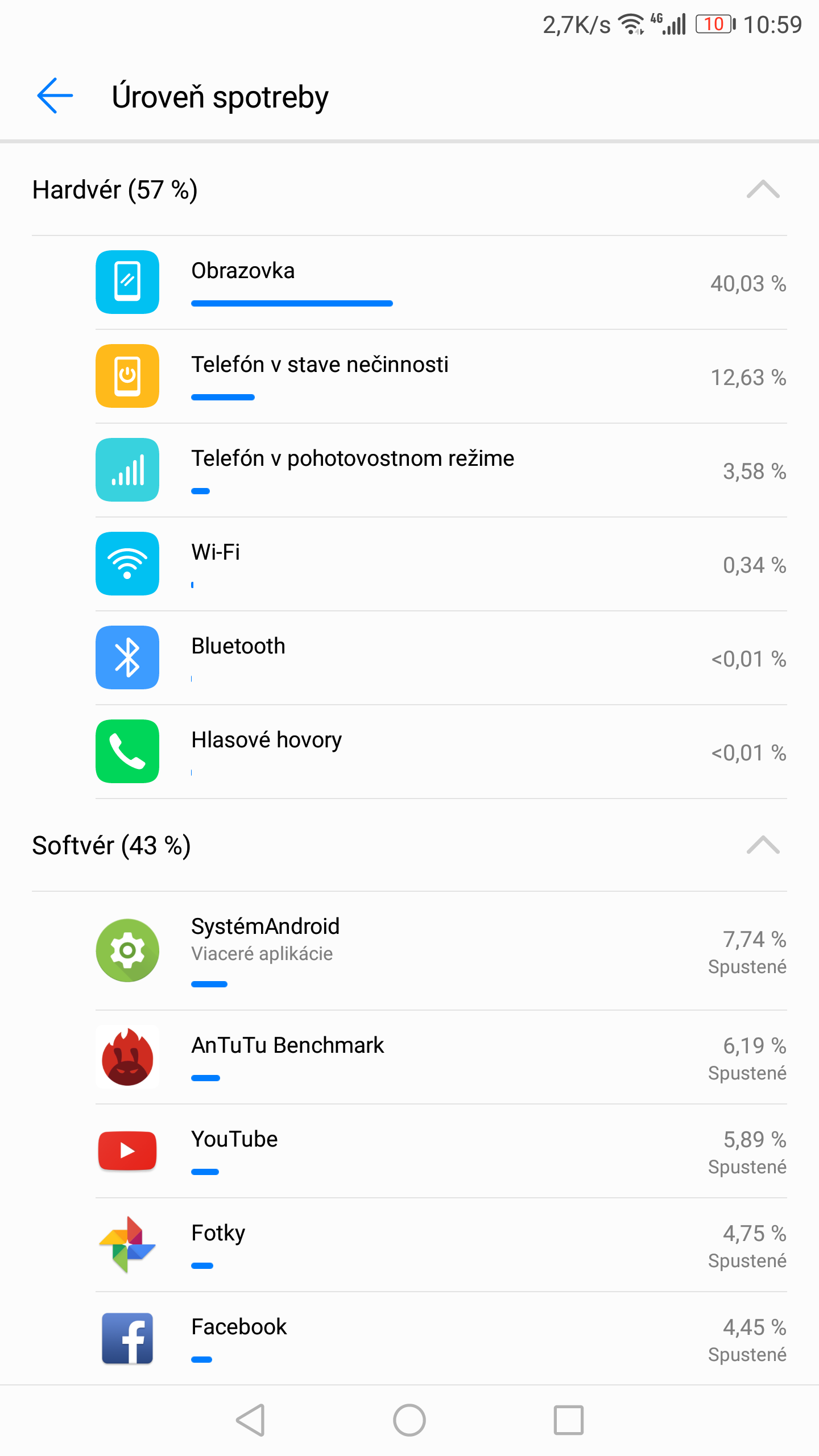Go back using the blue arrow
Screen dimensions: 819x1456
tap(55, 96)
